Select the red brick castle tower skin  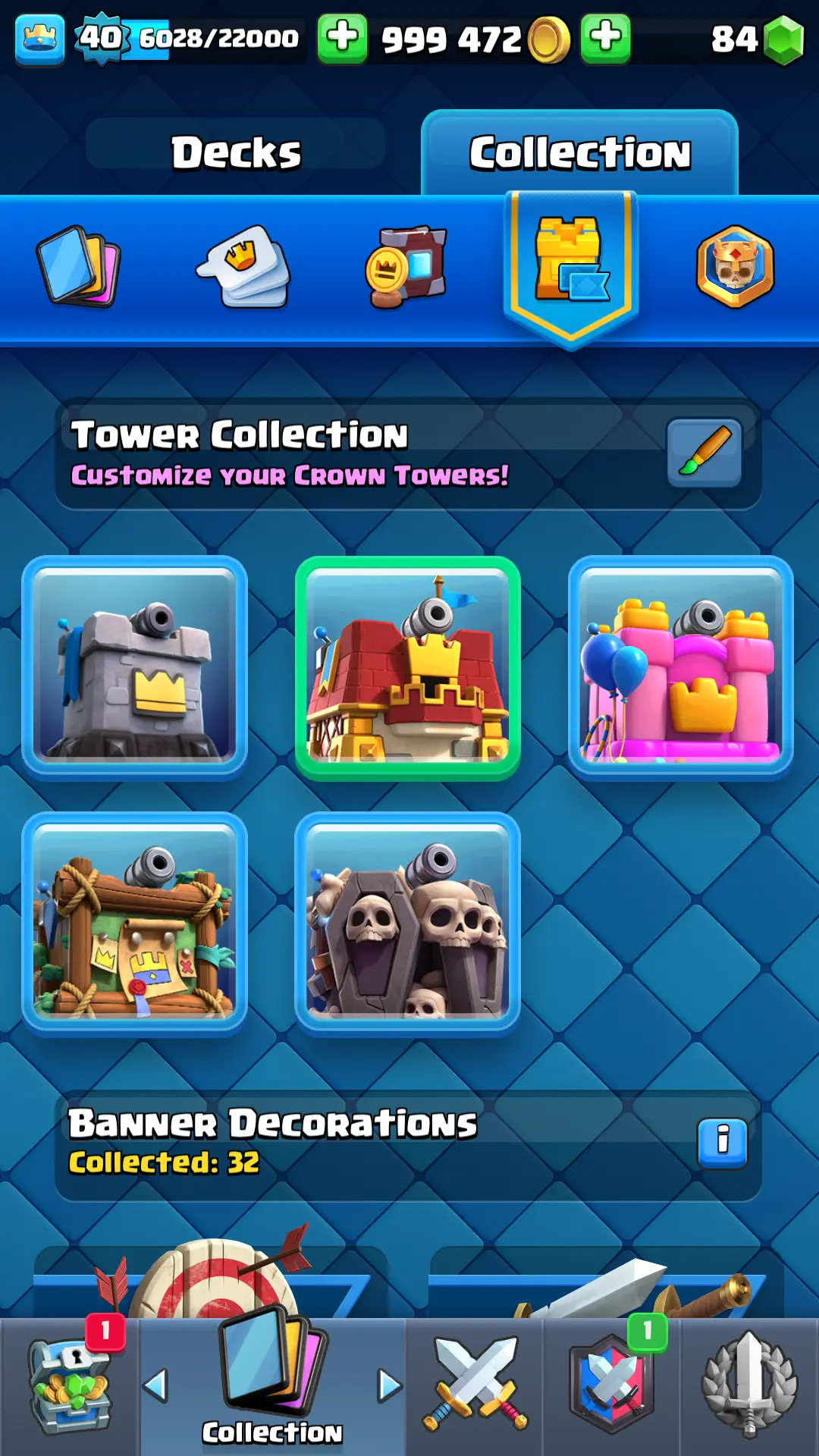click(408, 668)
